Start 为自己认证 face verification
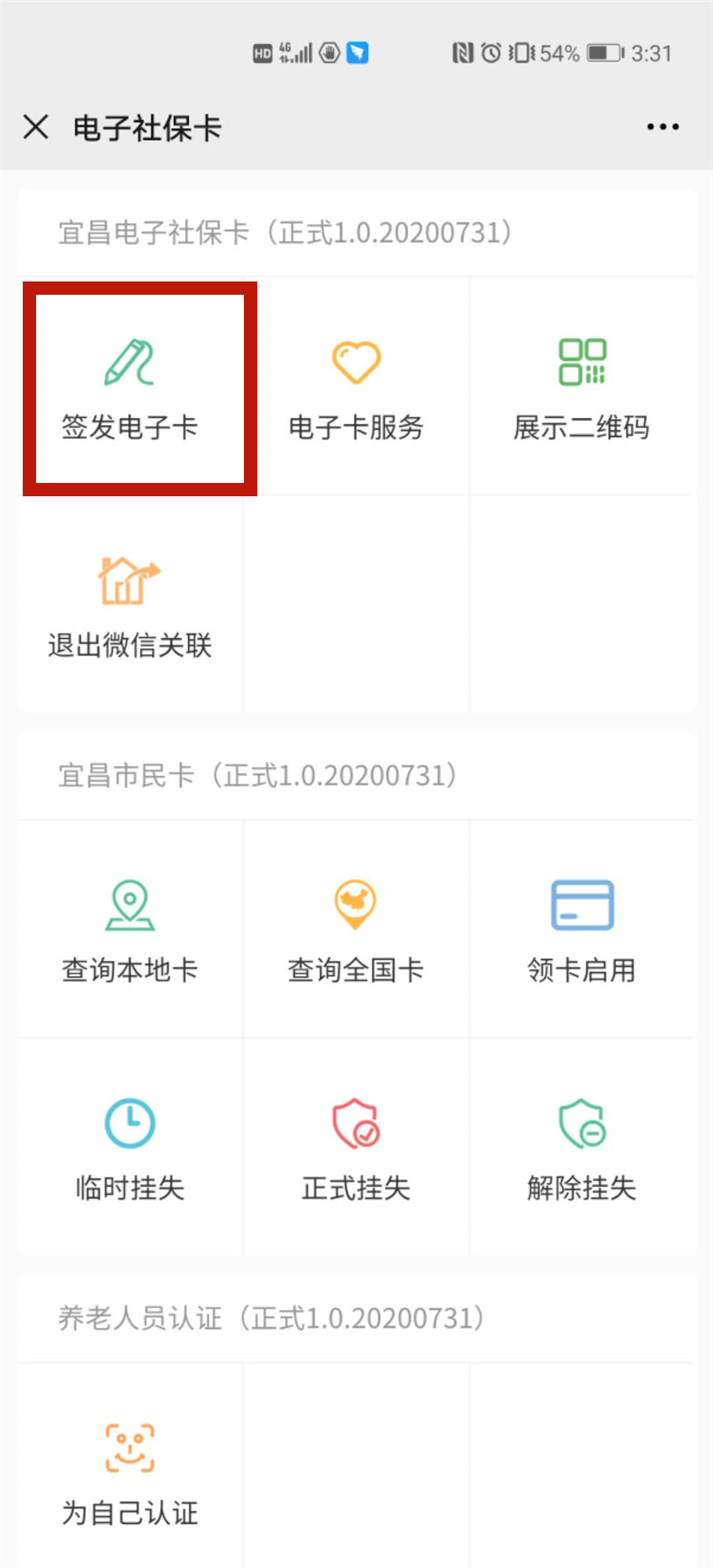The image size is (713, 1568). coord(130,1474)
